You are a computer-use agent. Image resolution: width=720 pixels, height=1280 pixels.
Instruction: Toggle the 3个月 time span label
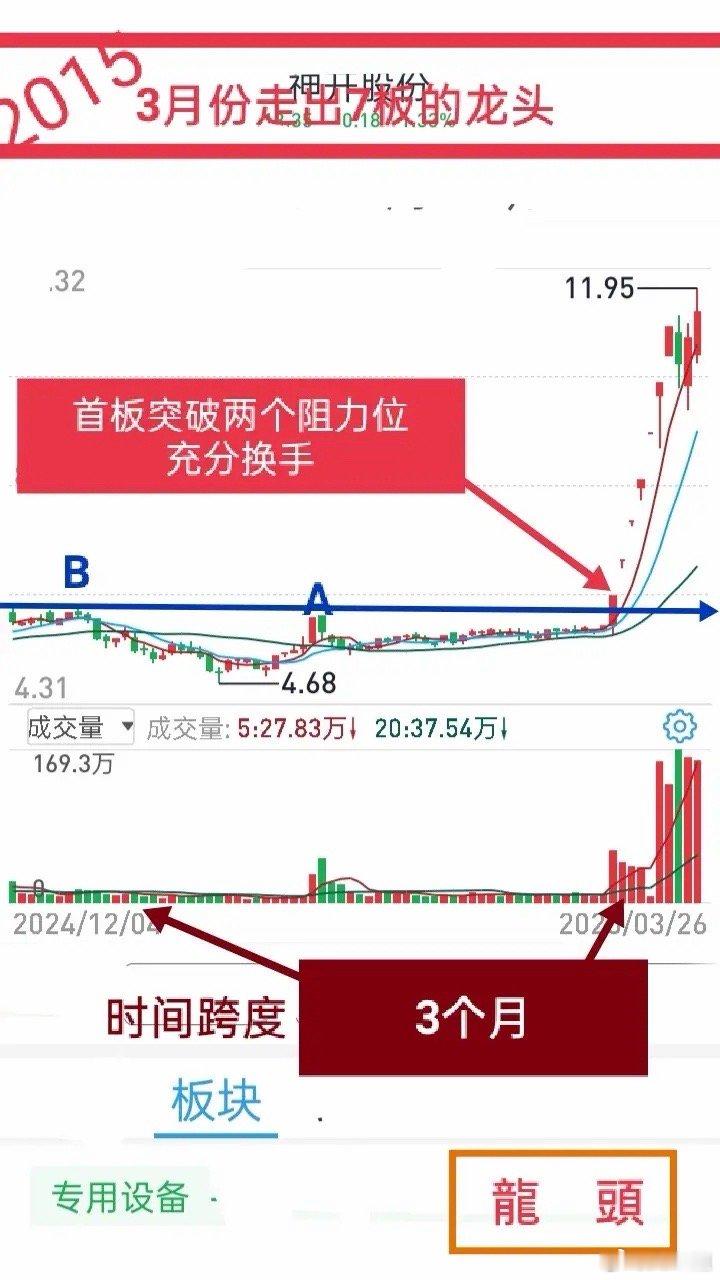470,1015
